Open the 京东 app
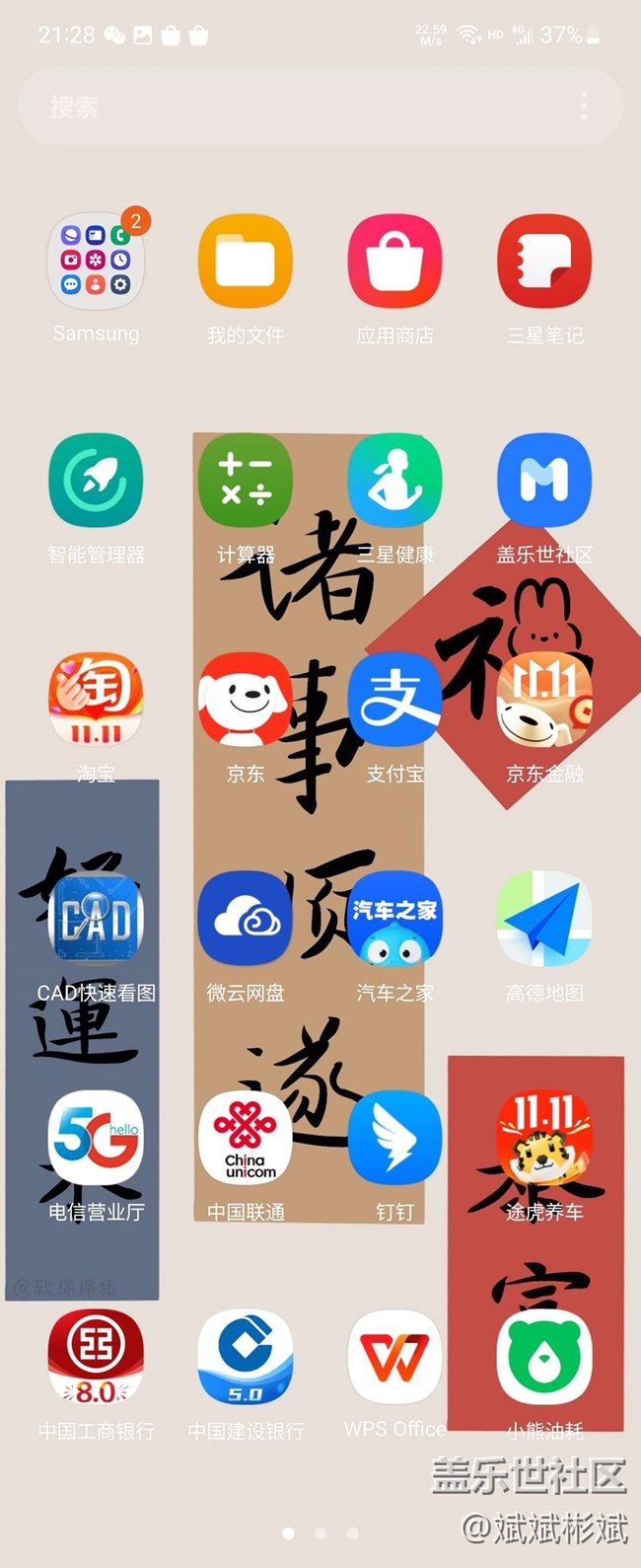Screen dimensions: 641x1568 [246, 701]
